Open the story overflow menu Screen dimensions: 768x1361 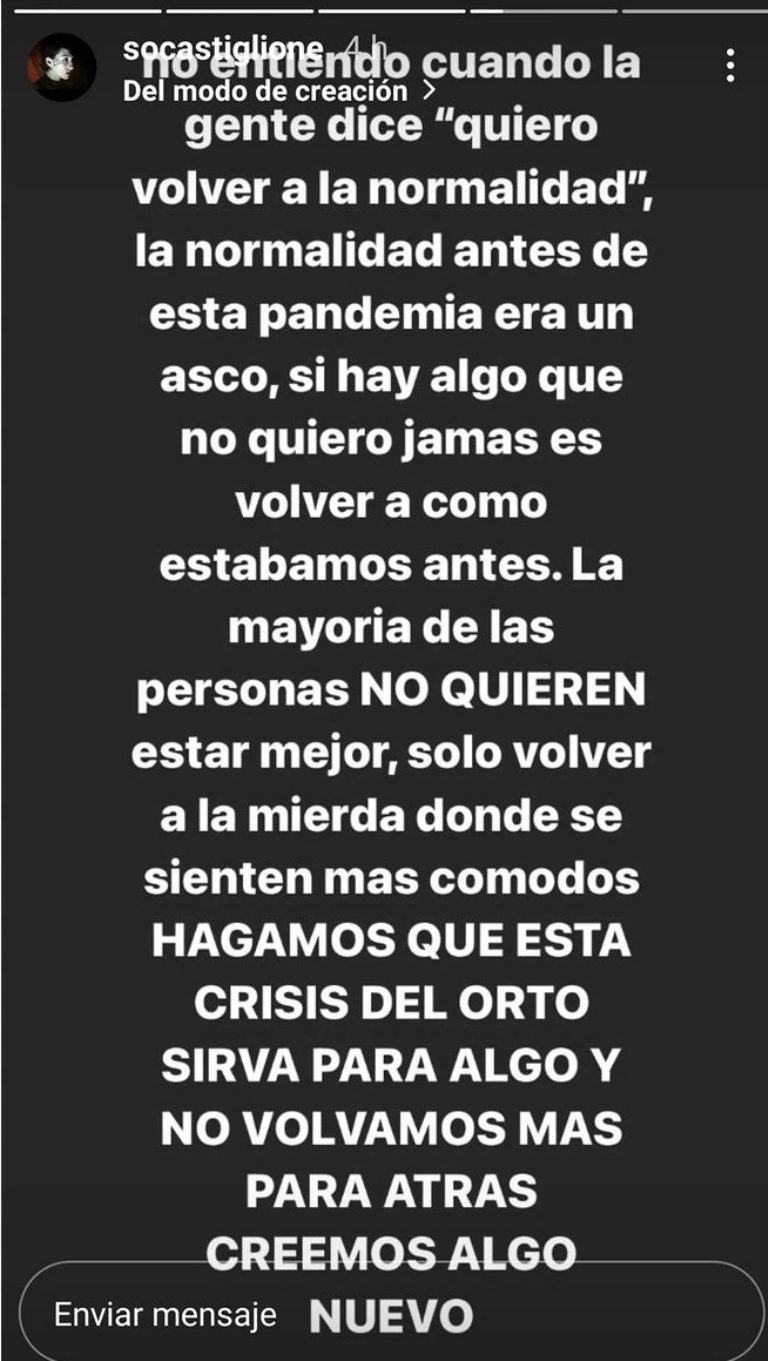click(x=731, y=66)
